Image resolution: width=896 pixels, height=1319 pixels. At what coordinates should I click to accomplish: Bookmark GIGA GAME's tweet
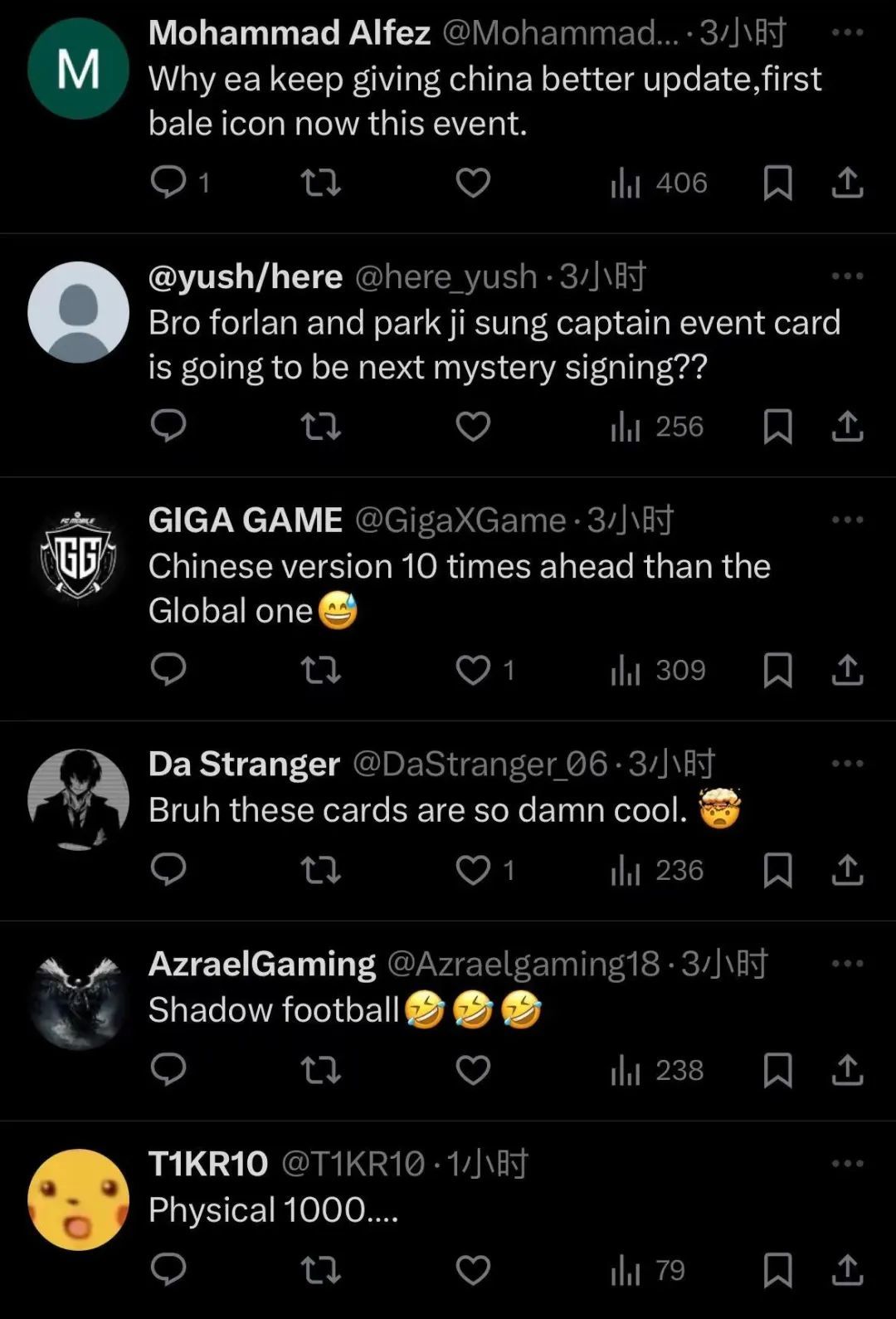point(777,670)
